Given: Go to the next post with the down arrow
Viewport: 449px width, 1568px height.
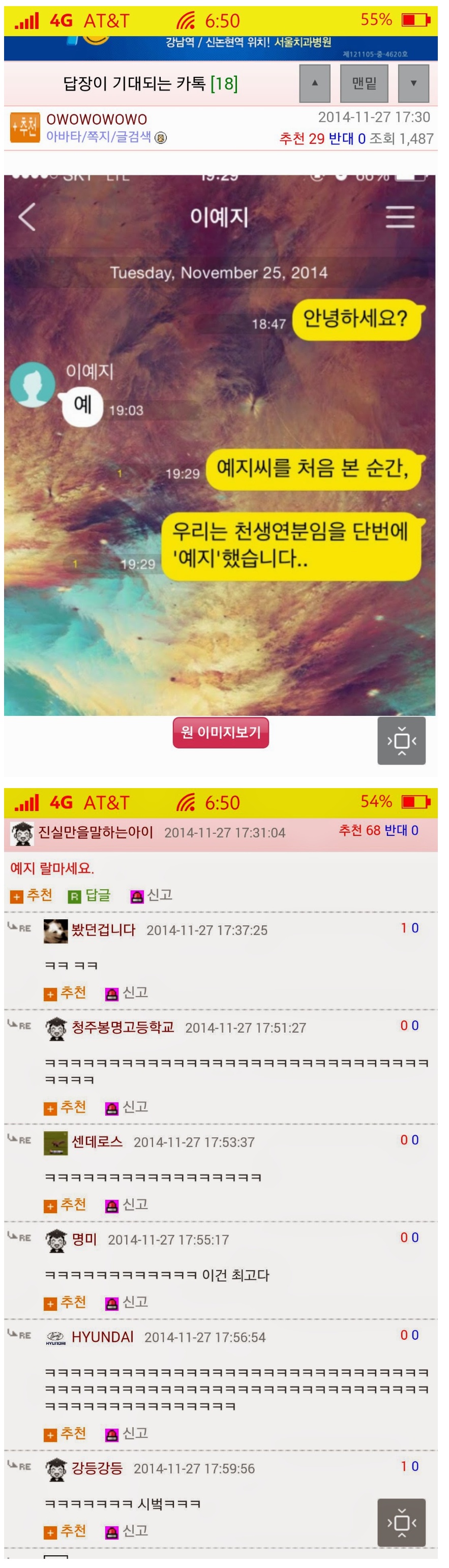Looking at the screenshot, I should point(413,83).
